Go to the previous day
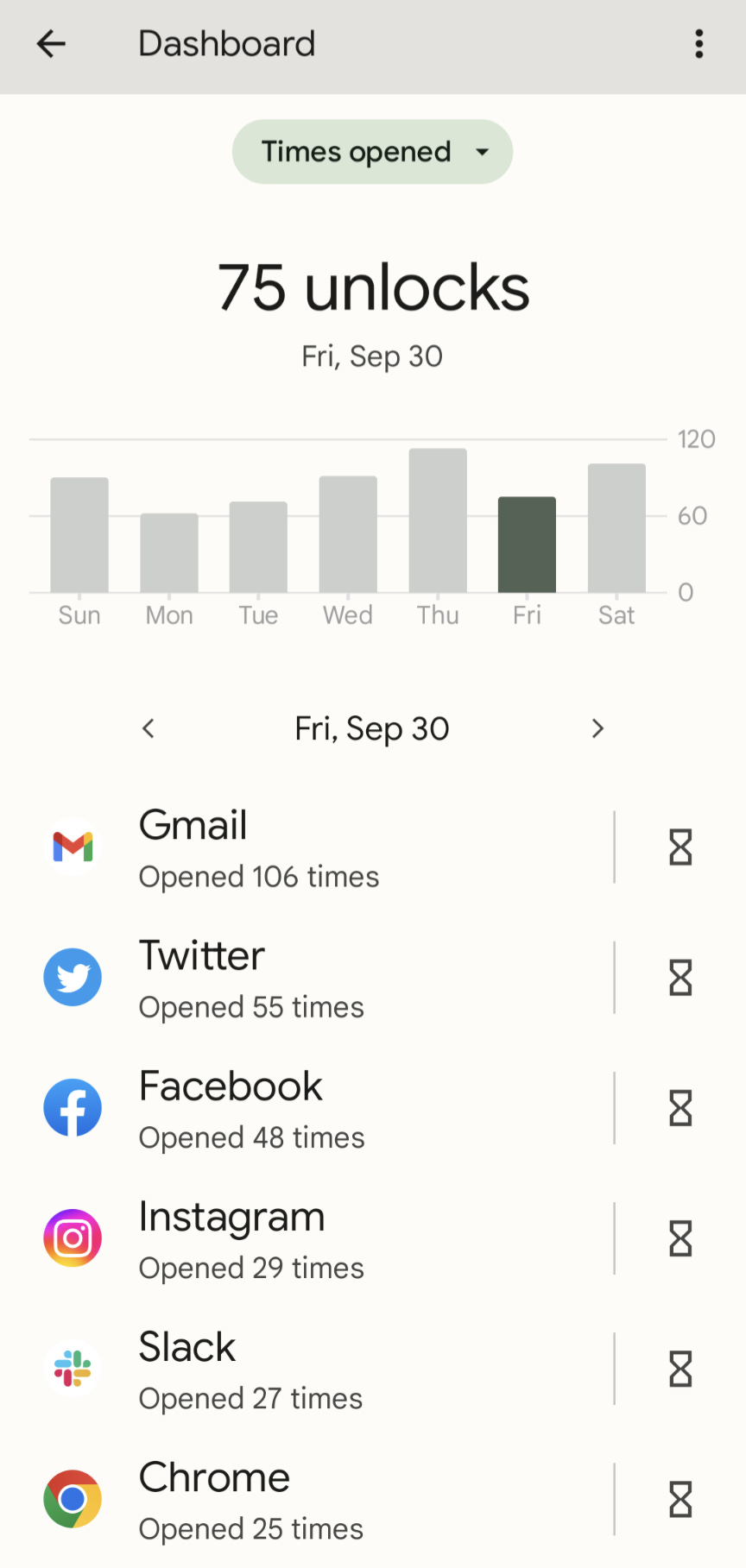 [149, 728]
